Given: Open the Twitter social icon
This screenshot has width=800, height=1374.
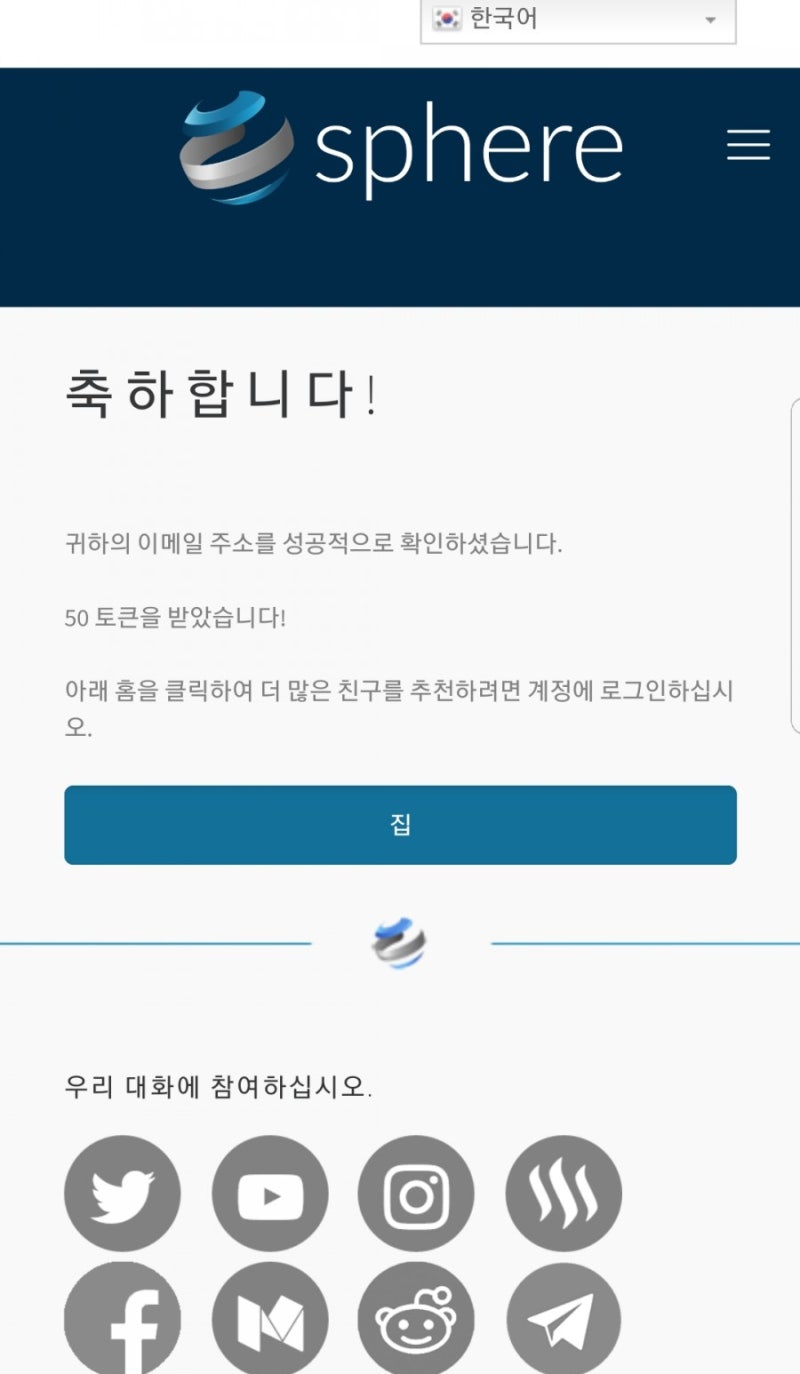Looking at the screenshot, I should point(122,1194).
